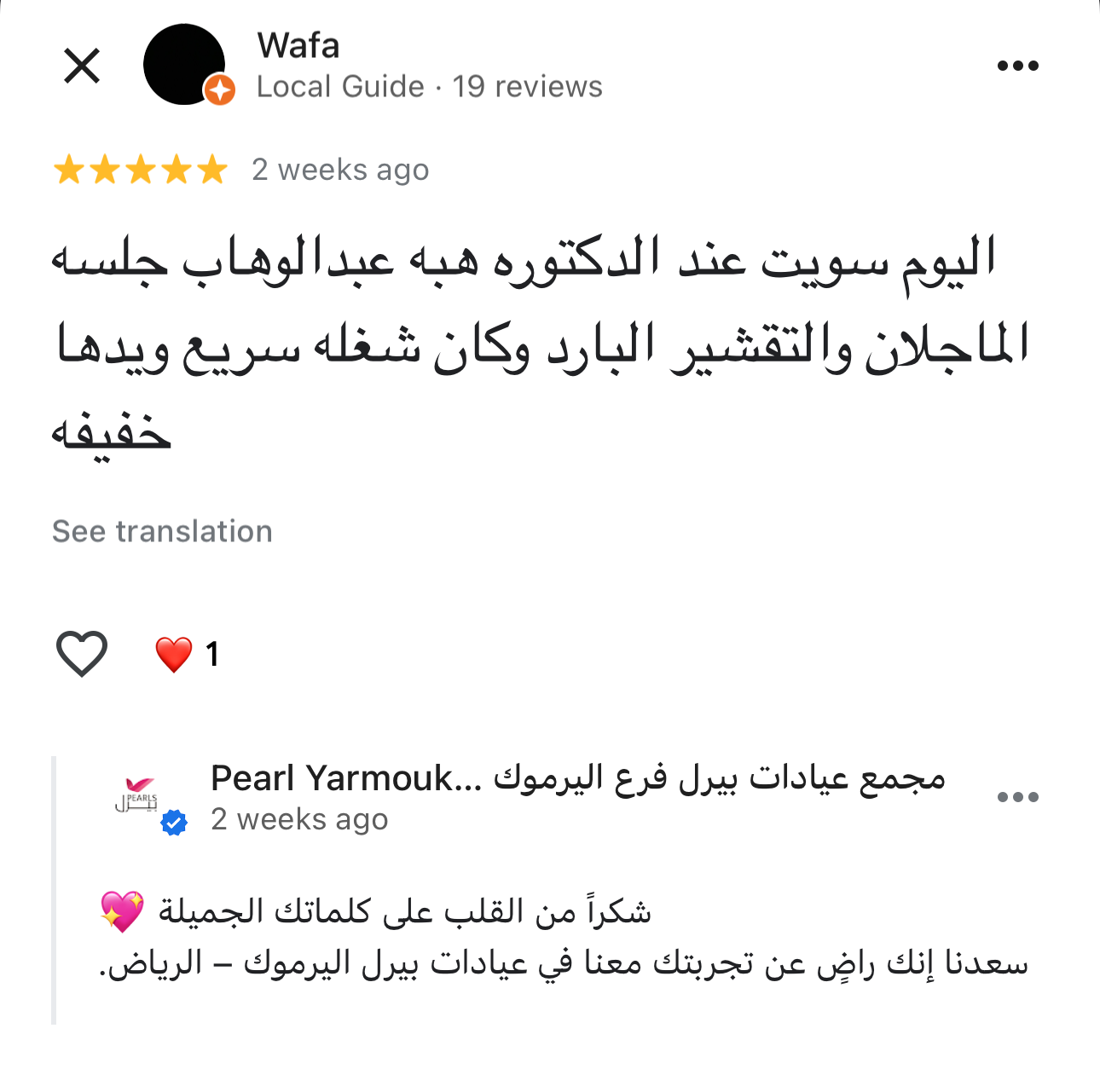
Task: Open options for Pearl Yarmouk's reply
Action: click(x=1018, y=797)
